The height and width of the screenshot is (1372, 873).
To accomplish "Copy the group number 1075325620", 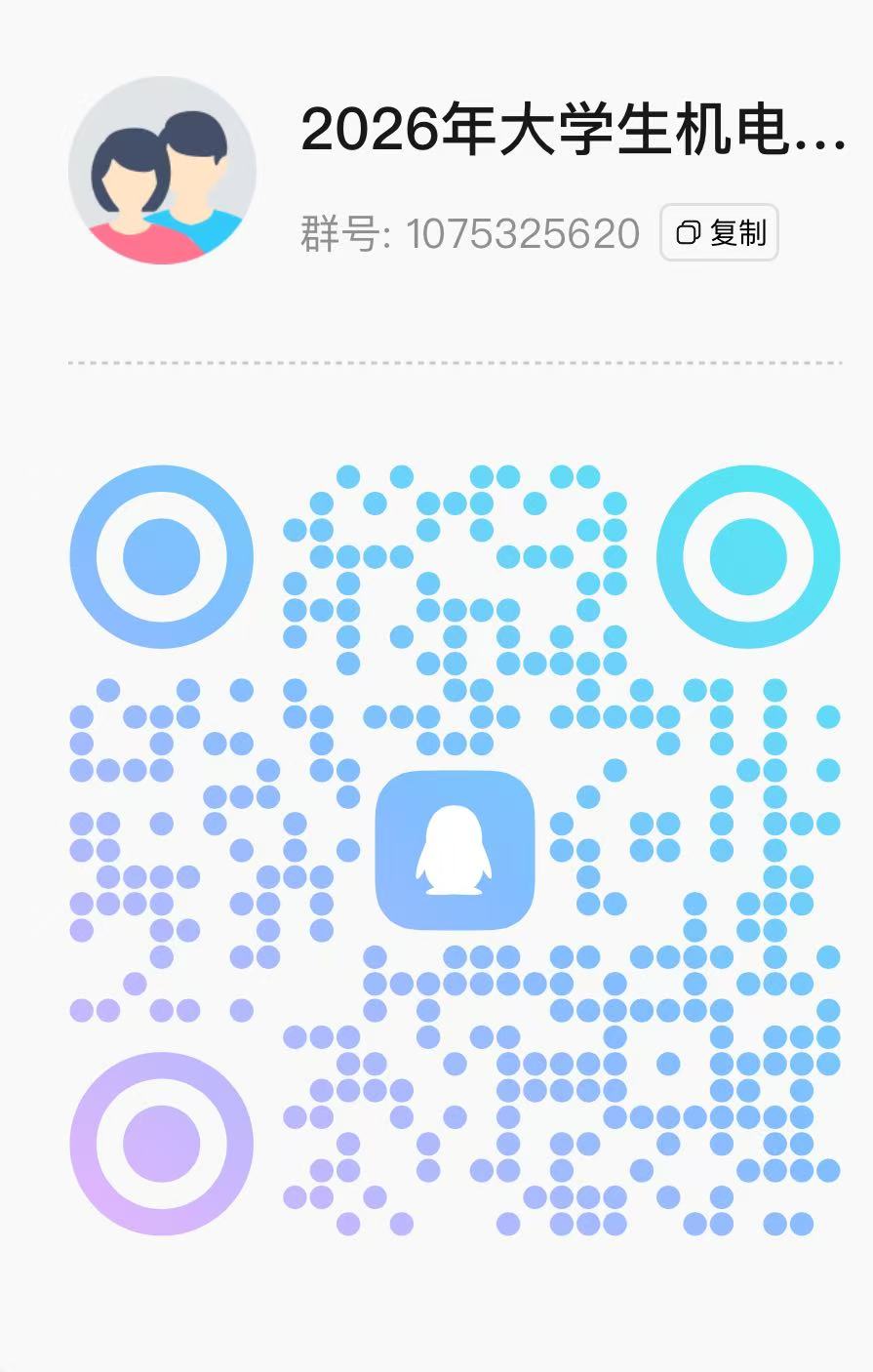I will [x=719, y=232].
